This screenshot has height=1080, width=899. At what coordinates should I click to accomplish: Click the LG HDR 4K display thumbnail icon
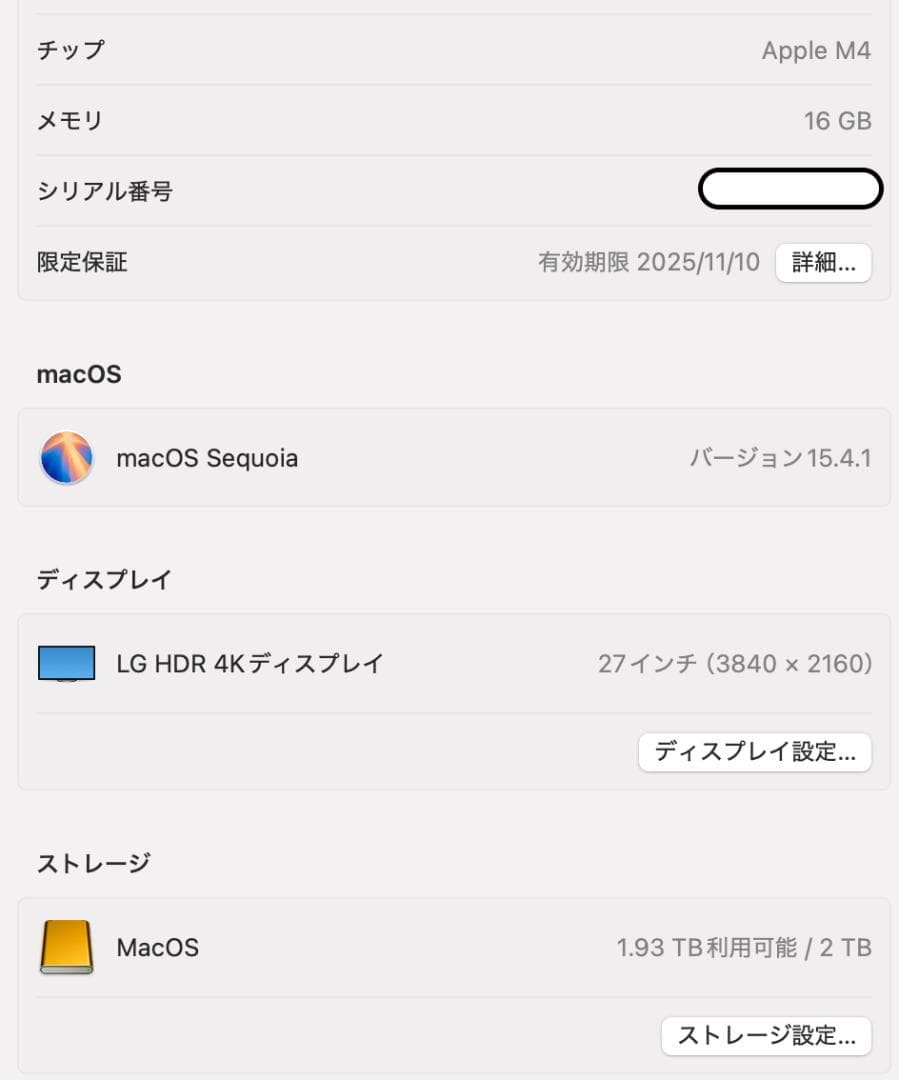tap(66, 663)
